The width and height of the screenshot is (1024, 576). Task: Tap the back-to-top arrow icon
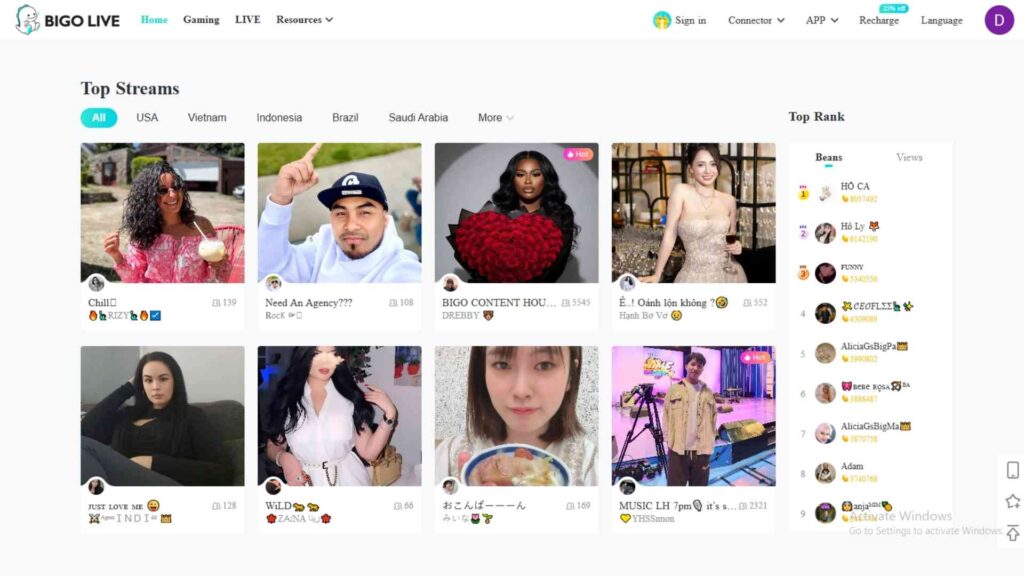click(x=1012, y=533)
